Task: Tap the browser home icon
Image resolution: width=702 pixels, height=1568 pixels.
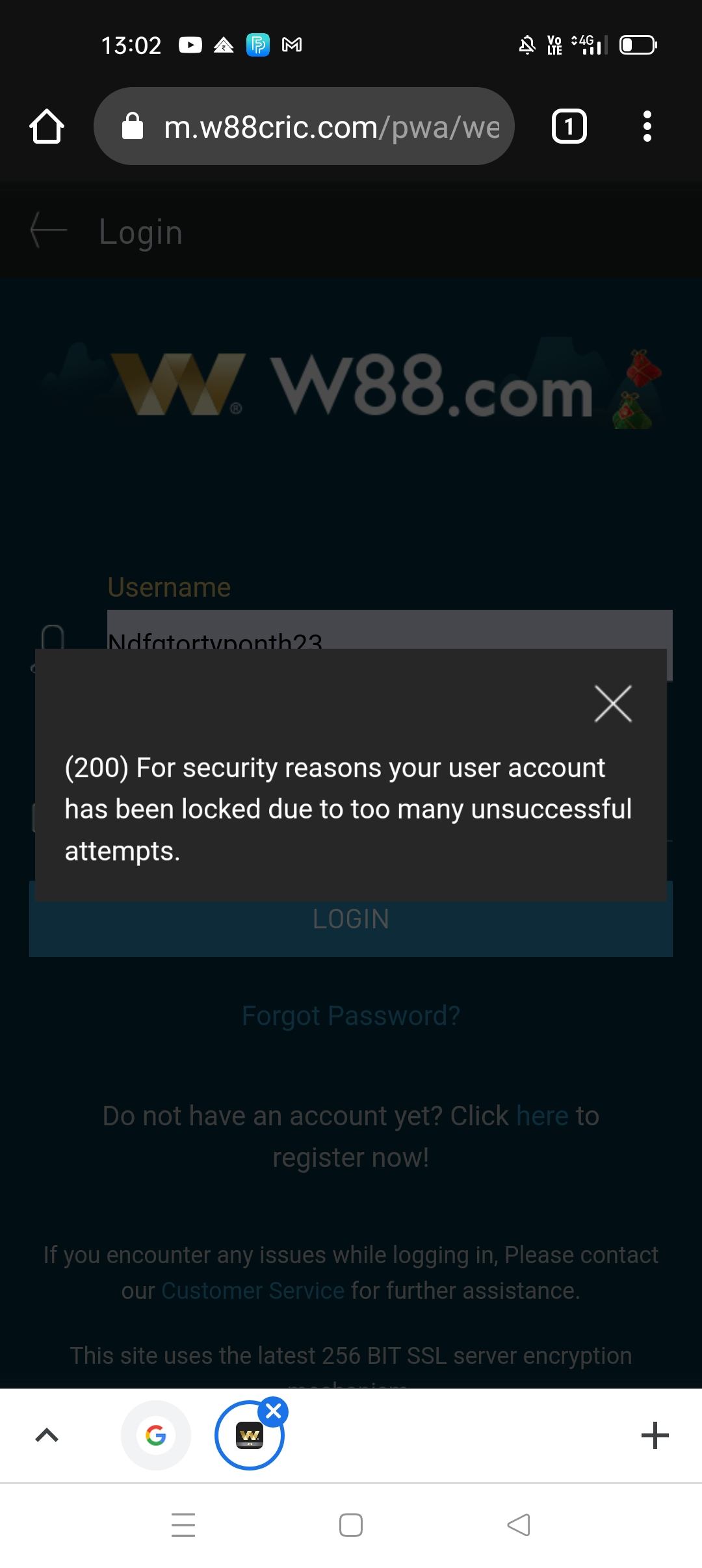Action: pyautogui.click(x=47, y=126)
